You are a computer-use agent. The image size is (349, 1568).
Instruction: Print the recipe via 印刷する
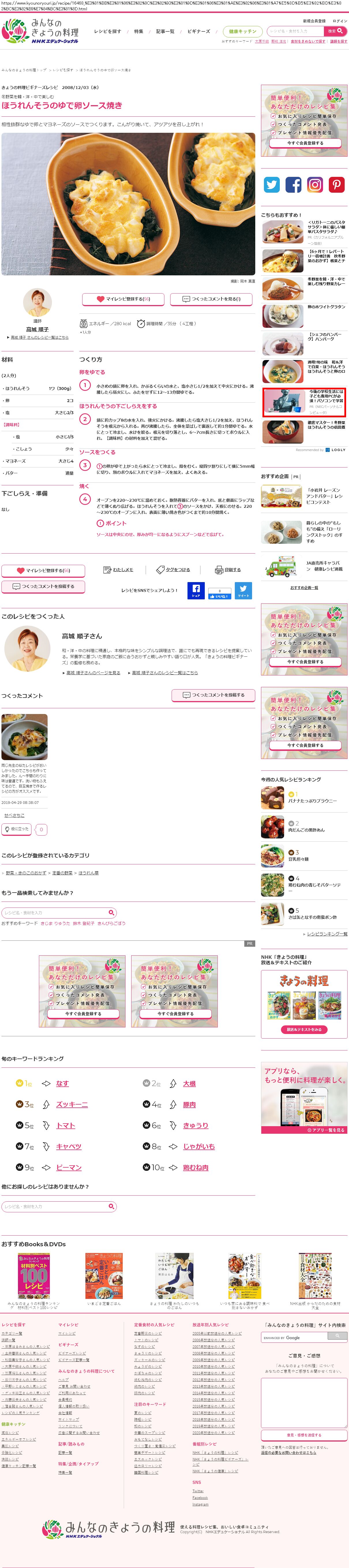[228, 570]
